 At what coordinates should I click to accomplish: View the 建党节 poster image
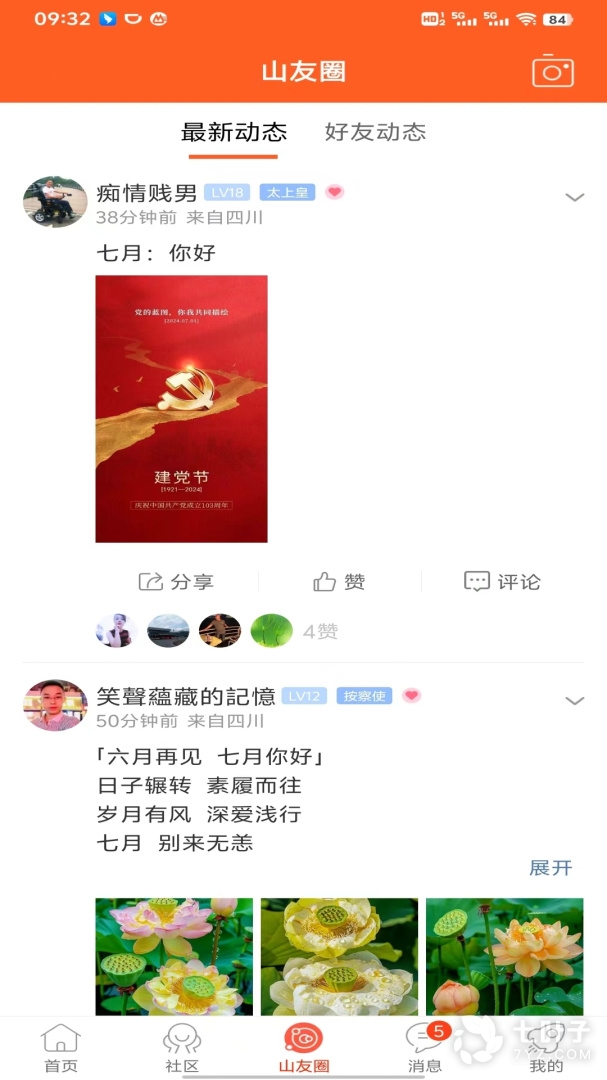[181, 408]
